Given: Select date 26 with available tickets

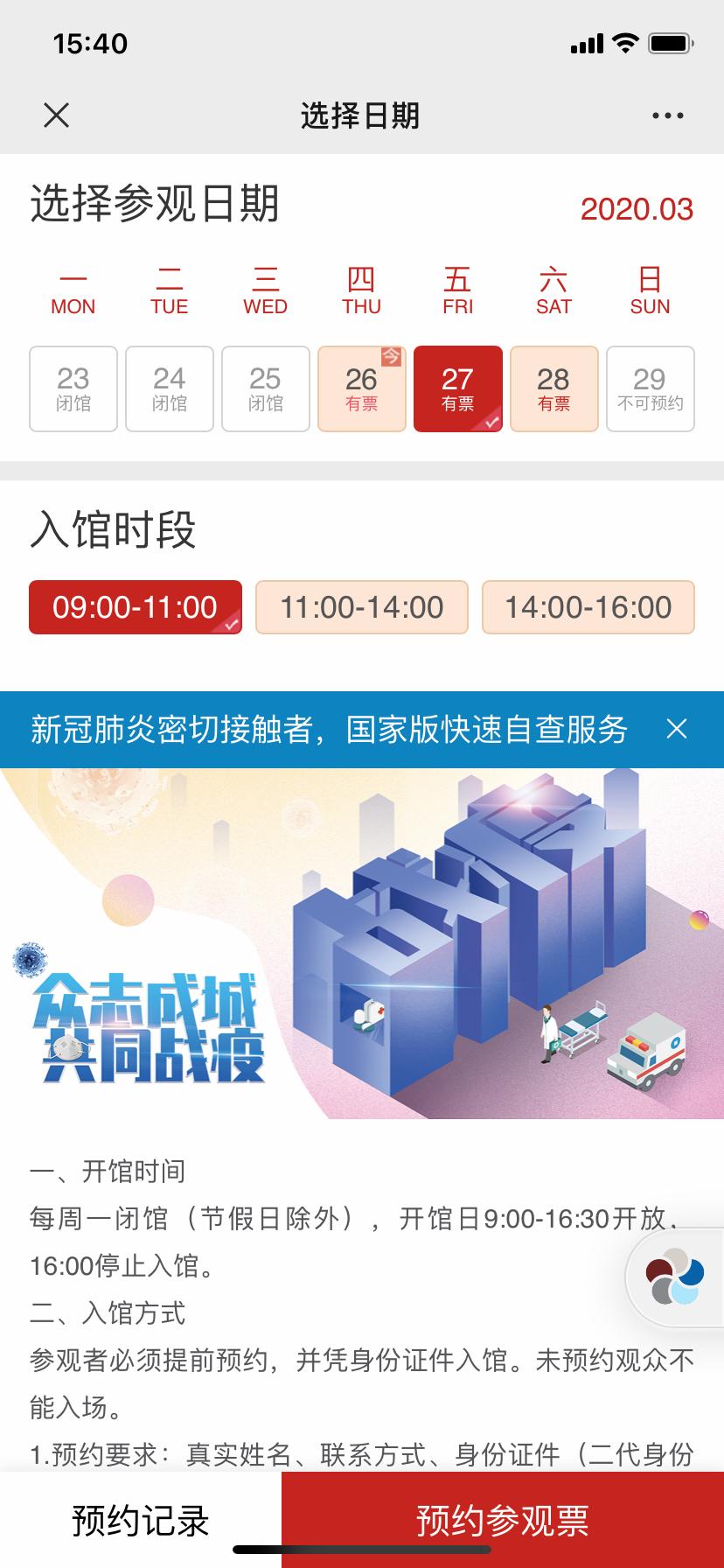Looking at the screenshot, I should 361,388.
